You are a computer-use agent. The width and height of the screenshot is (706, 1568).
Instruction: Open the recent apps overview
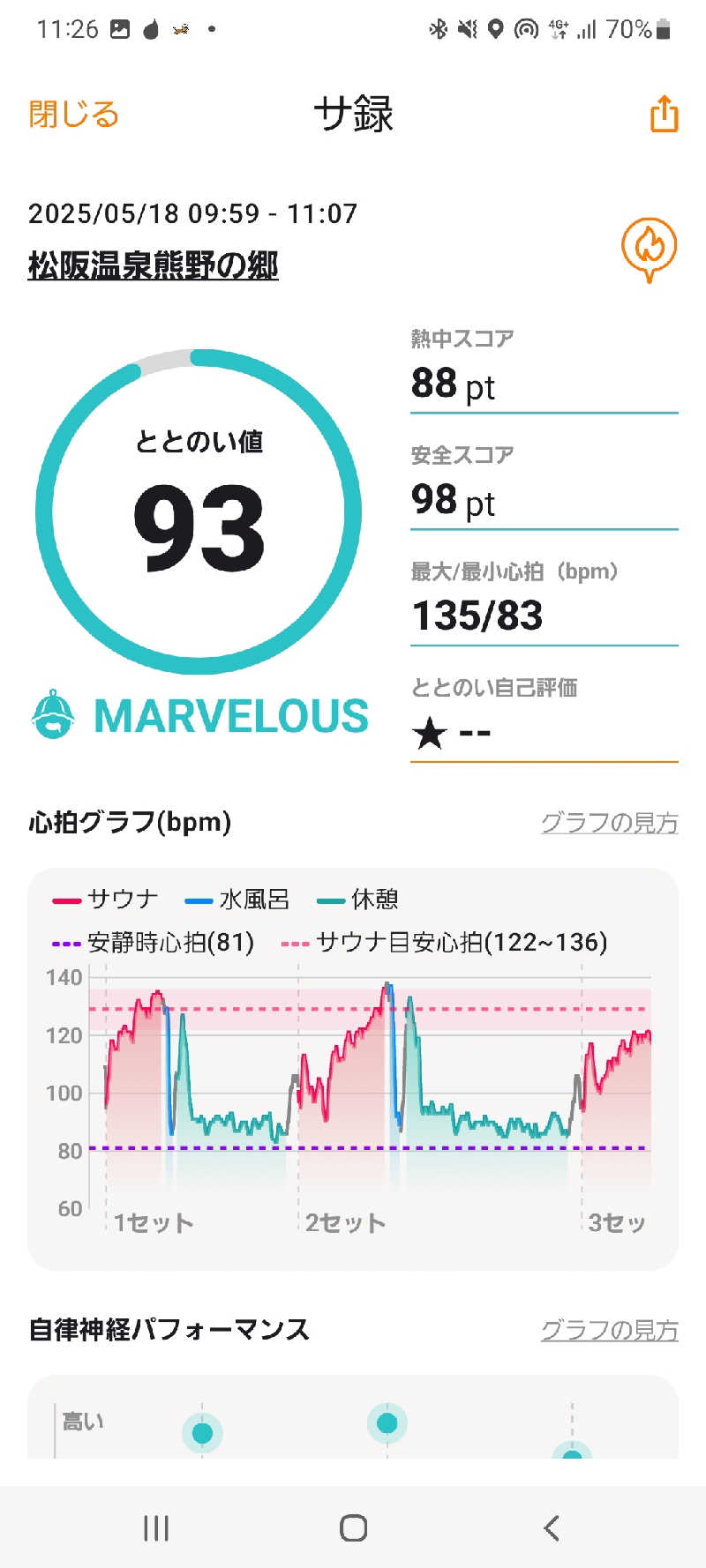pyautogui.click(x=156, y=1527)
